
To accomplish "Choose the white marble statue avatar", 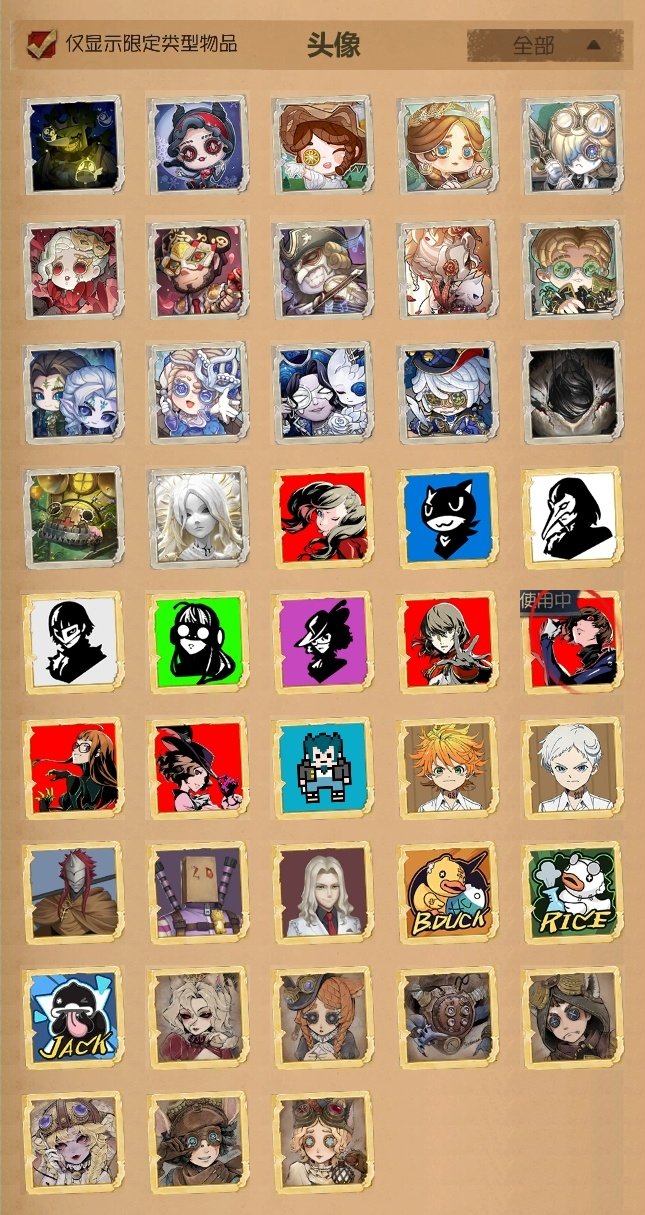I will tap(196, 518).
